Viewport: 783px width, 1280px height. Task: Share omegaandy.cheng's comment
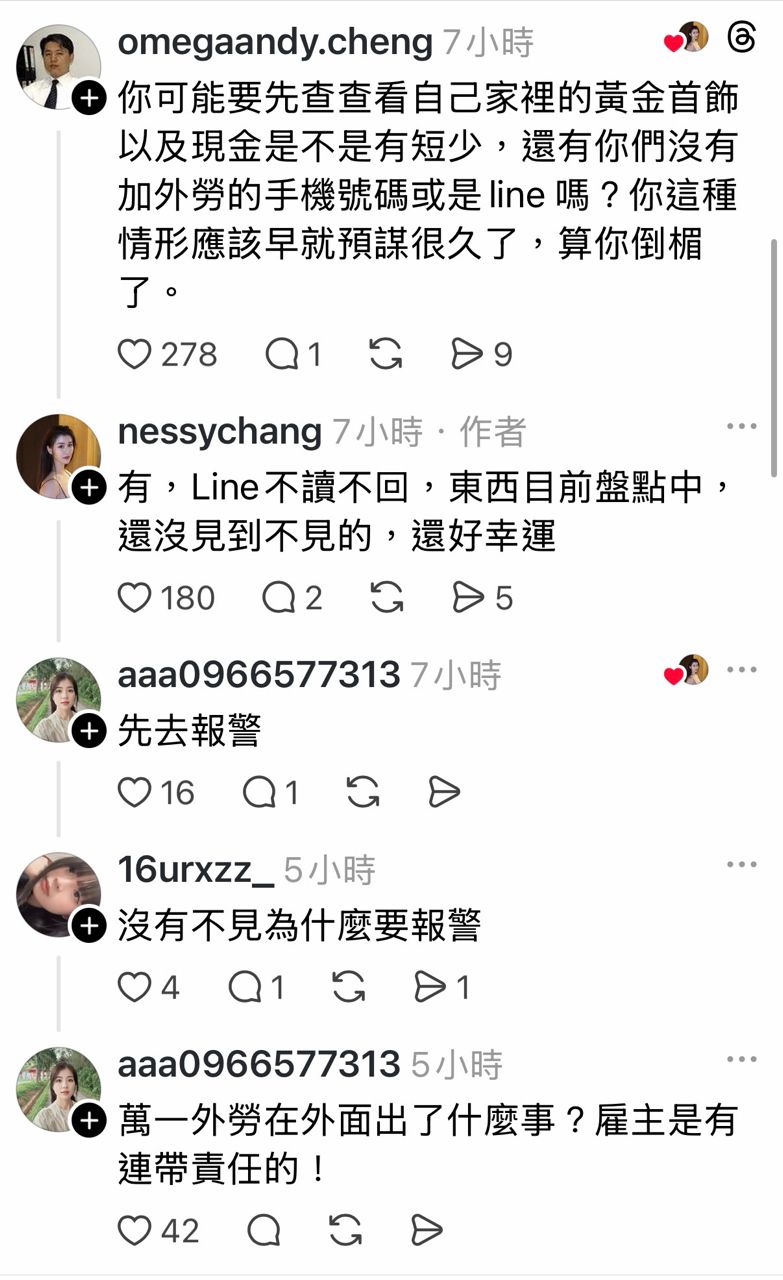pos(468,354)
